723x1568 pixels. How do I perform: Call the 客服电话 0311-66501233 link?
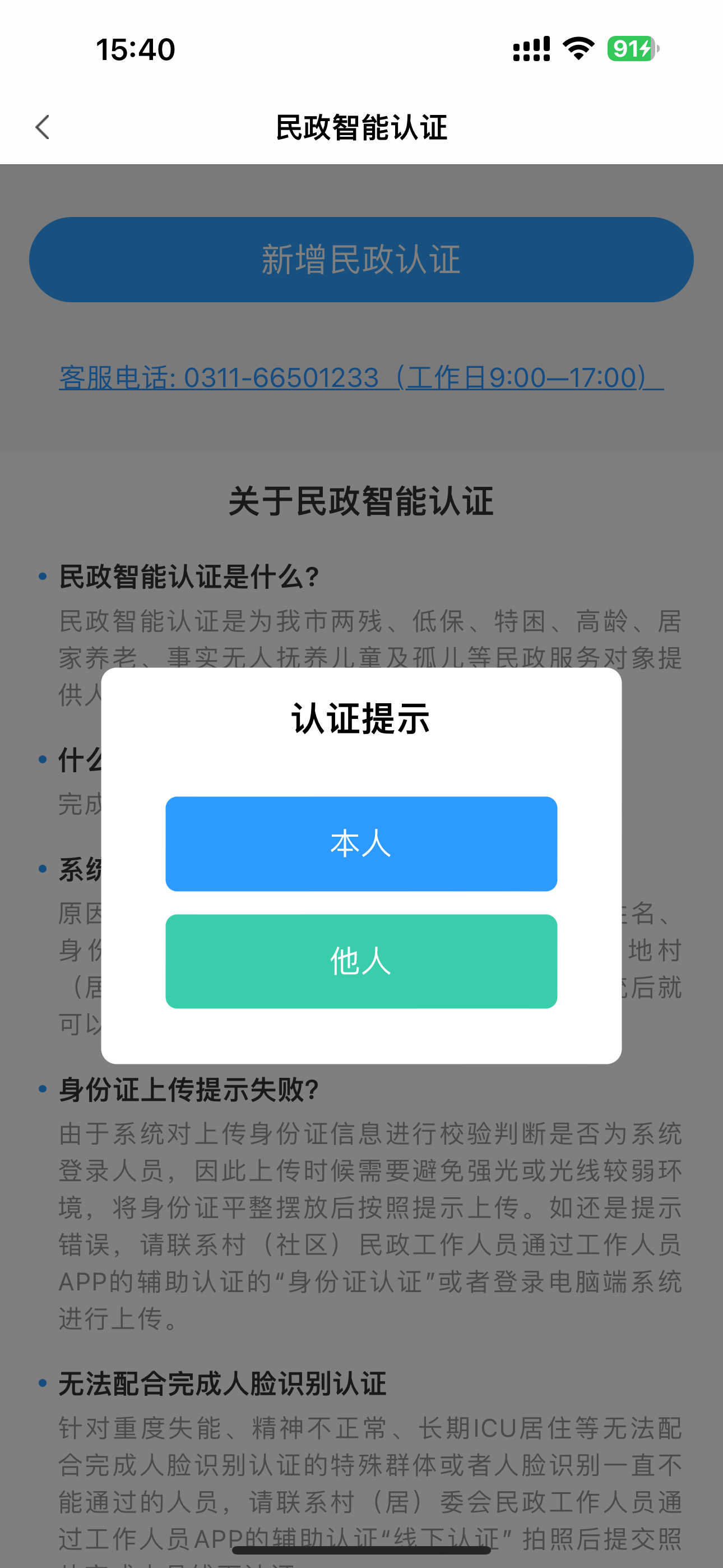click(x=361, y=377)
